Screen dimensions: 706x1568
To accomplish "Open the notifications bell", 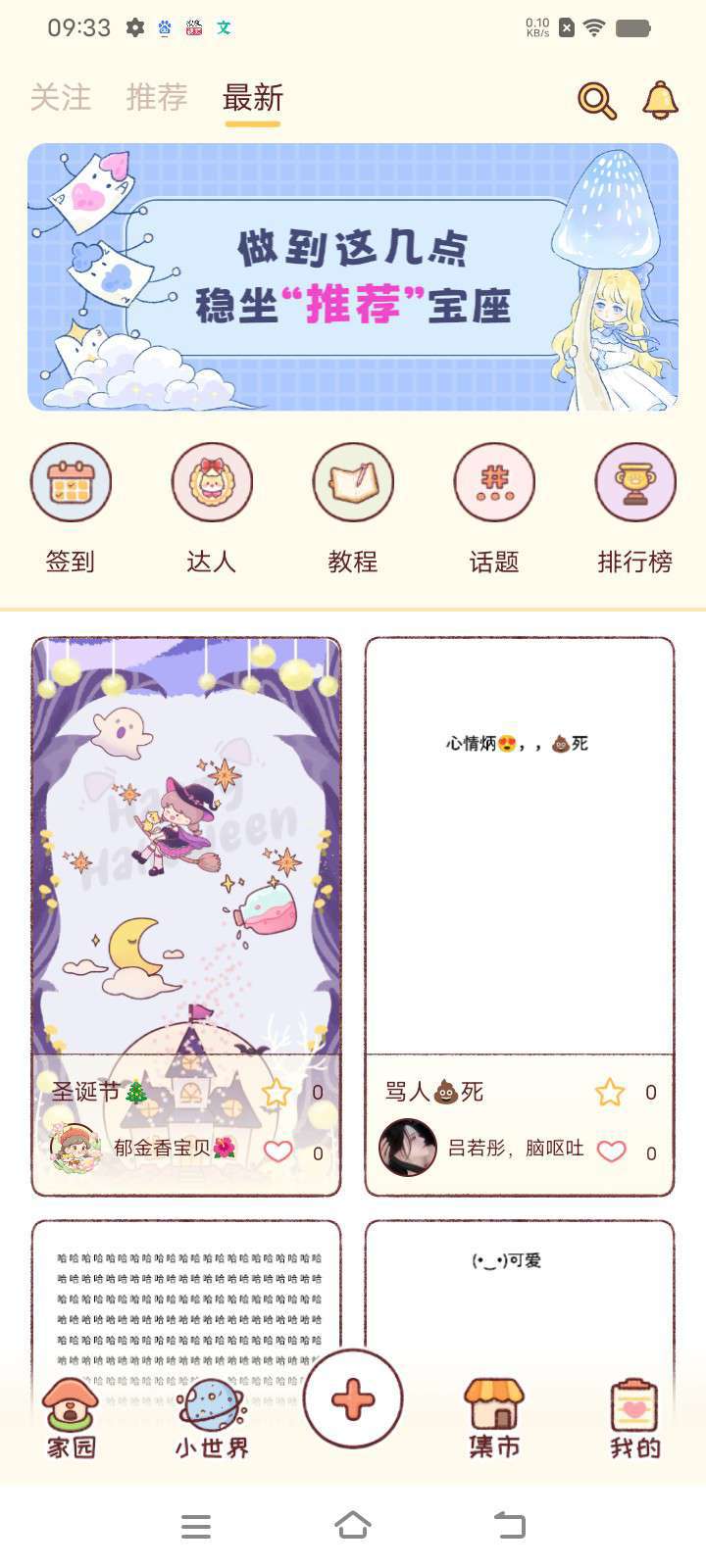I will pos(660,100).
